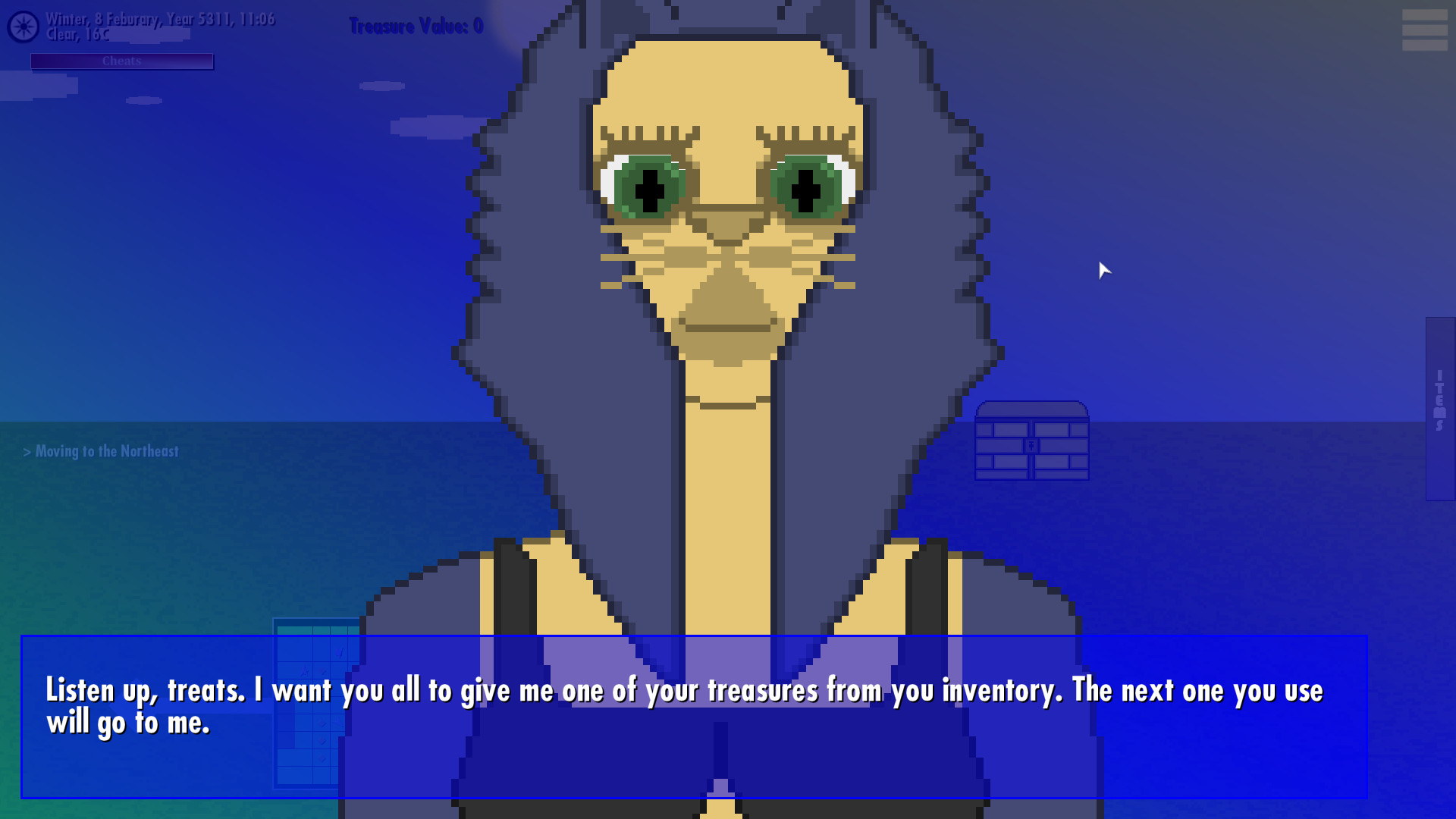
Task: Open the Cheats panel
Action: [x=122, y=61]
